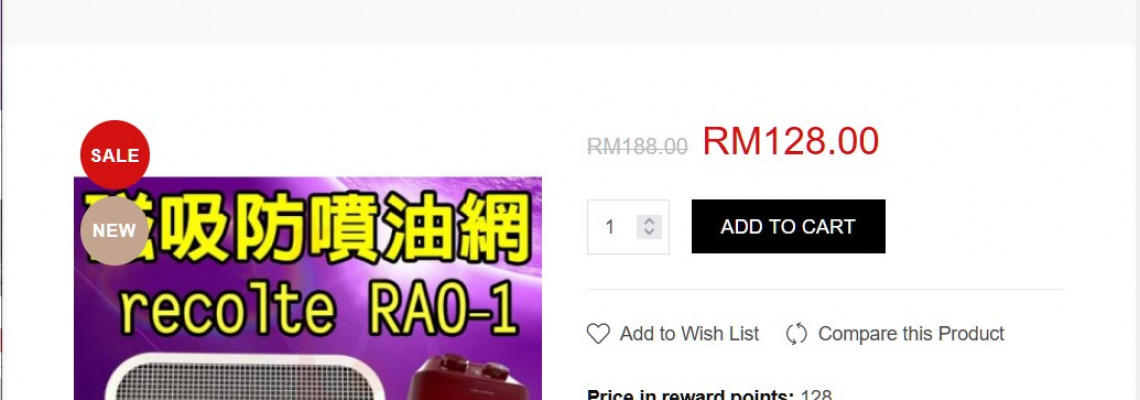
Task: Compare this Product
Action: (x=895, y=334)
